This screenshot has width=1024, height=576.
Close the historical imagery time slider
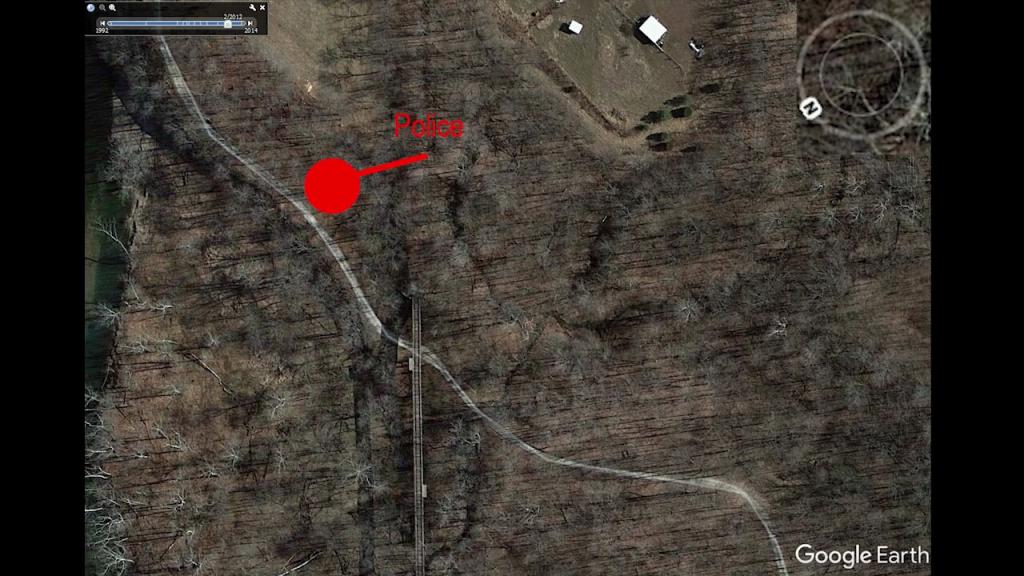pos(262,8)
